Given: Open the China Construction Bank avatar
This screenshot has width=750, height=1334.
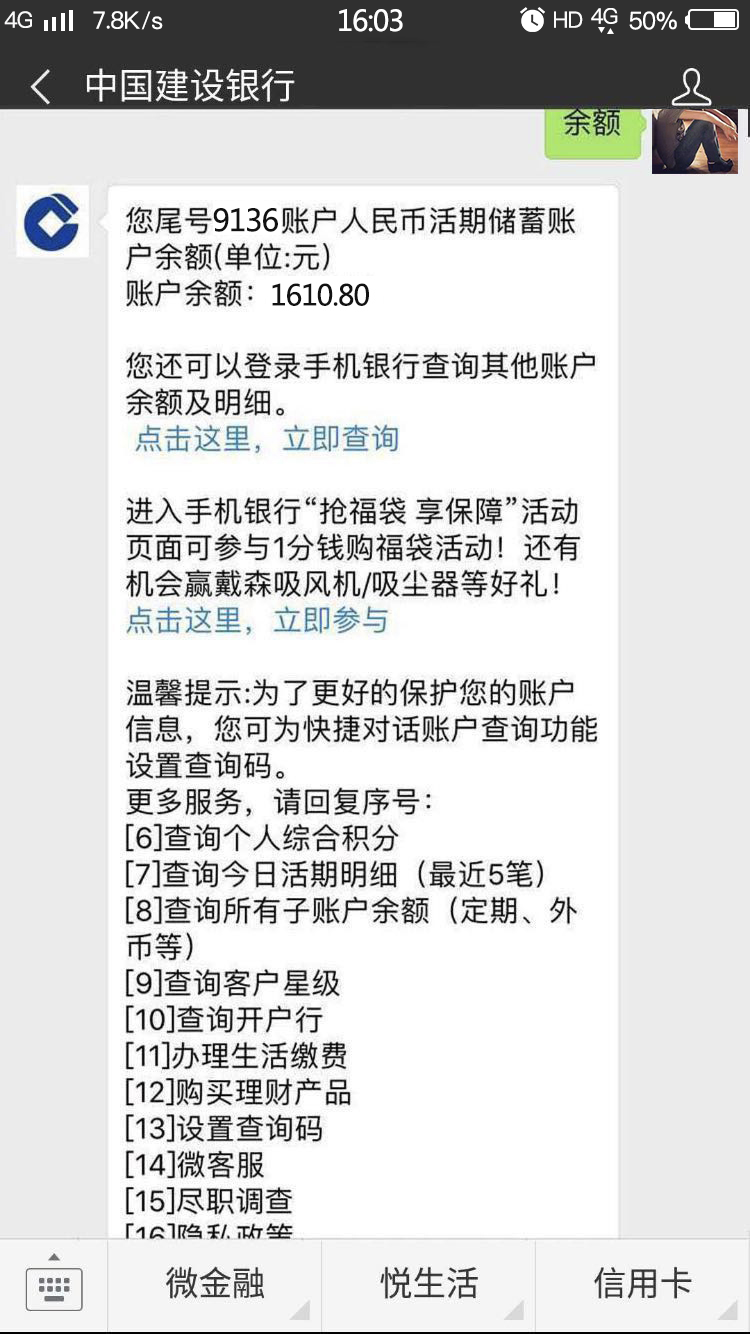Looking at the screenshot, I should coord(52,221).
